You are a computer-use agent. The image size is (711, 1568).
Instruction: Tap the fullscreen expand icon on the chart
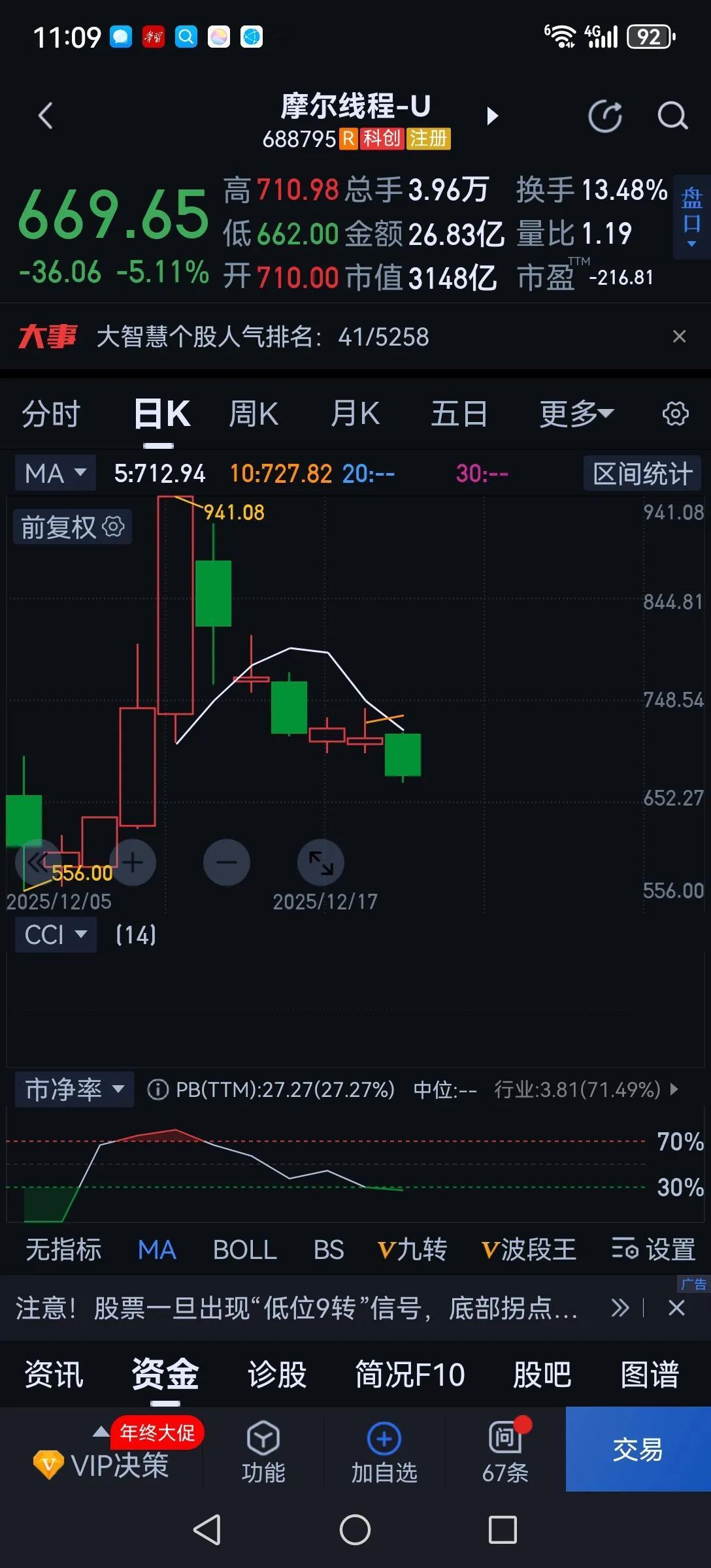point(320,862)
